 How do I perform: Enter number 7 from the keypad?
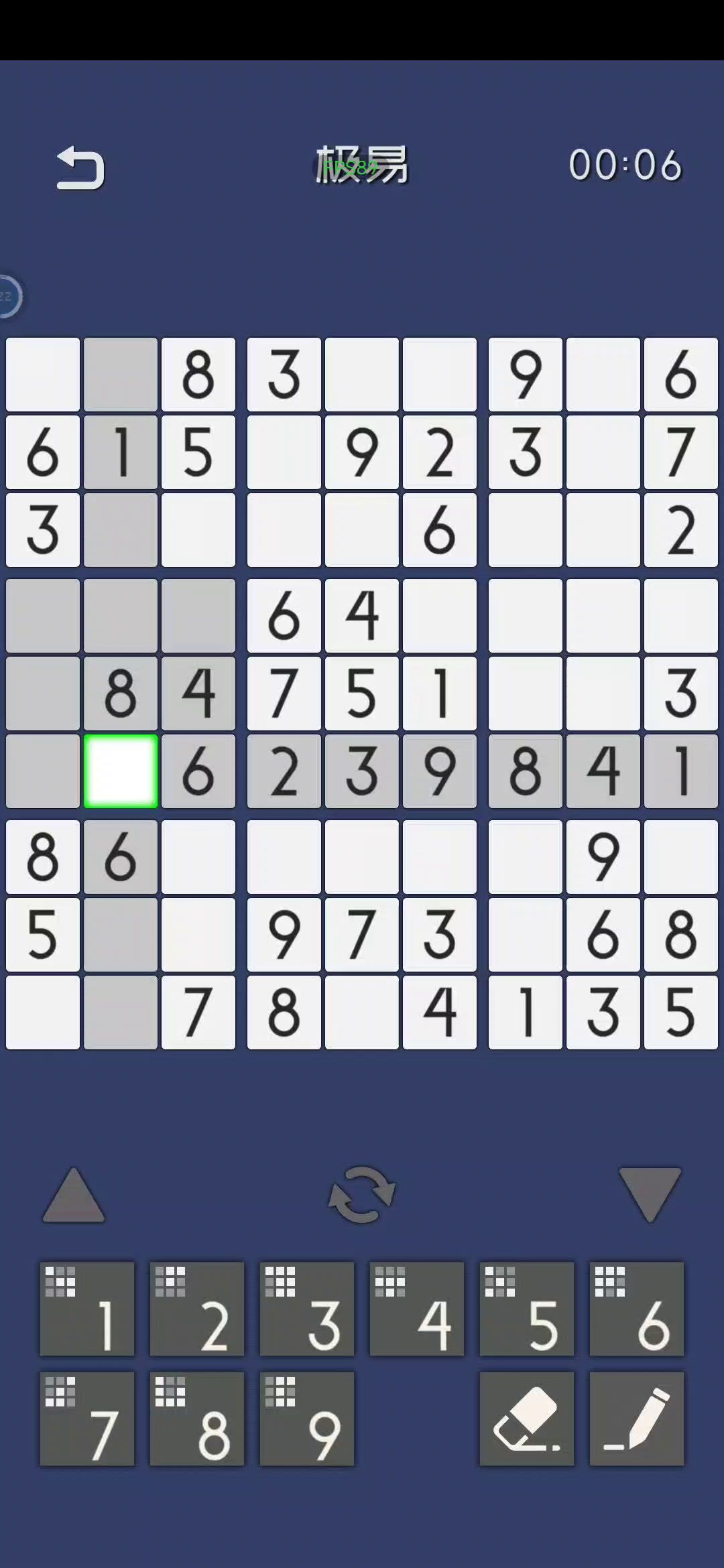(x=87, y=1419)
